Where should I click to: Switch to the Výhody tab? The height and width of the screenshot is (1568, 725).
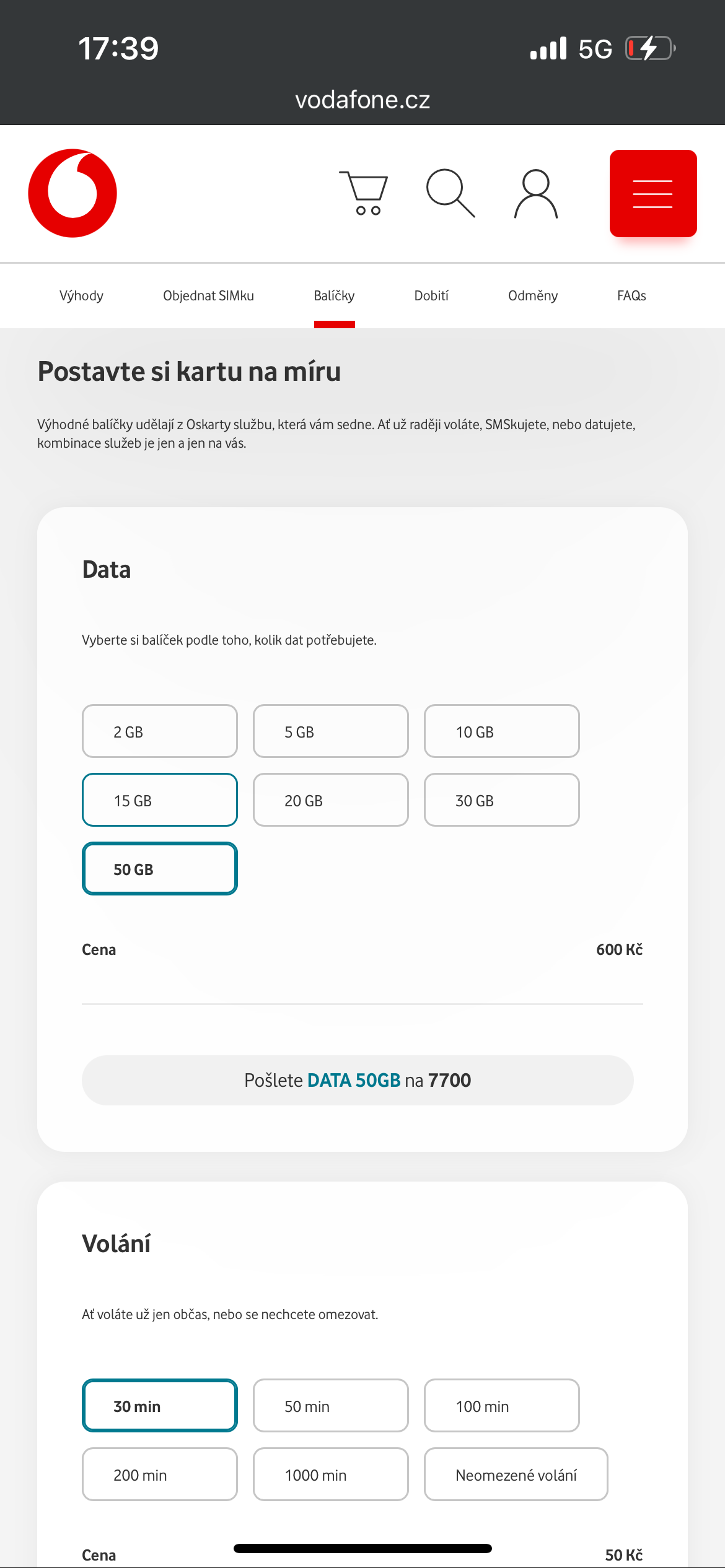coord(81,296)
